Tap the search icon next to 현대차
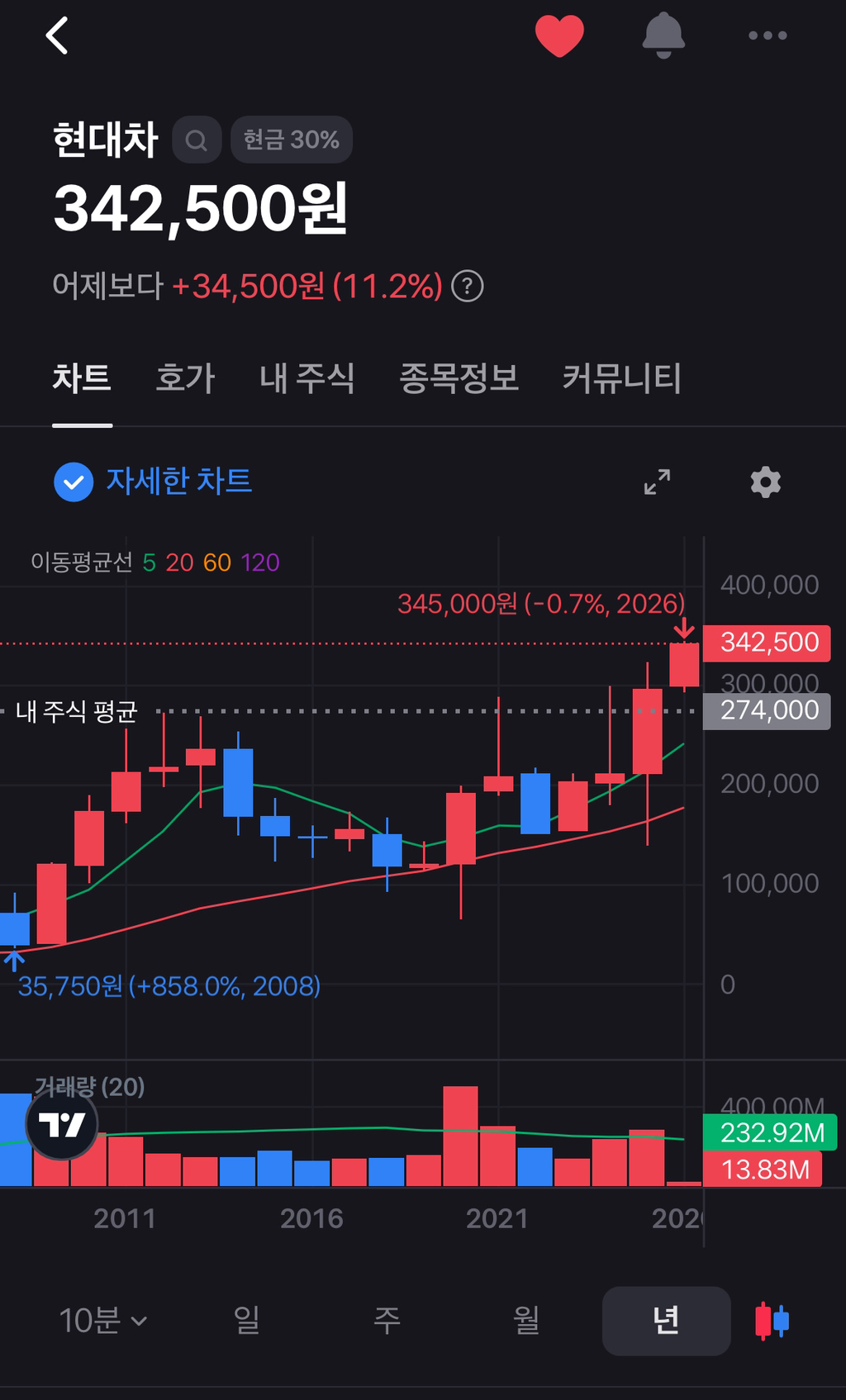Screen dimensions: 846x1400 click(197, 140)
